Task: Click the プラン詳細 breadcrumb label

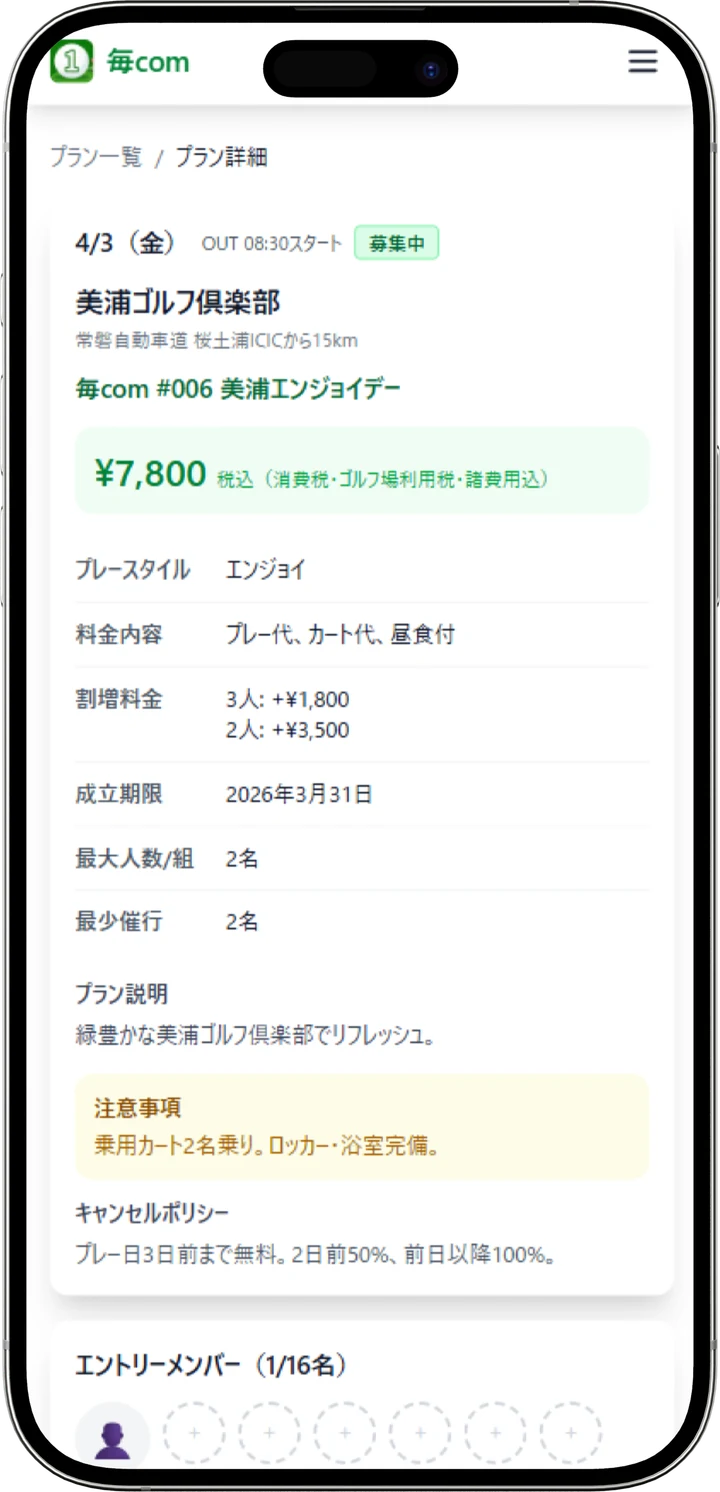Action: (222, 157)
